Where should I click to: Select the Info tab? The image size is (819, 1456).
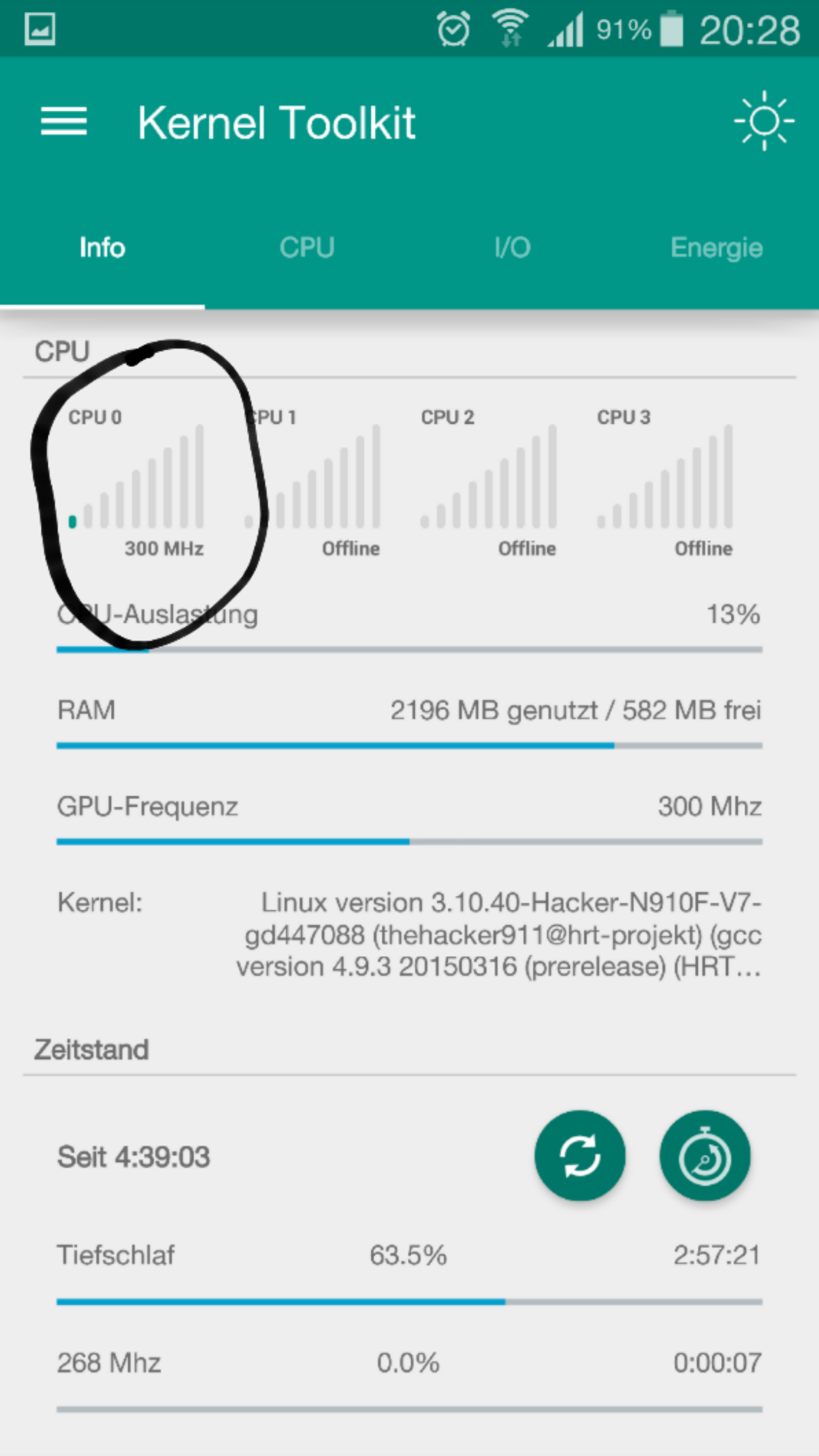102,248
